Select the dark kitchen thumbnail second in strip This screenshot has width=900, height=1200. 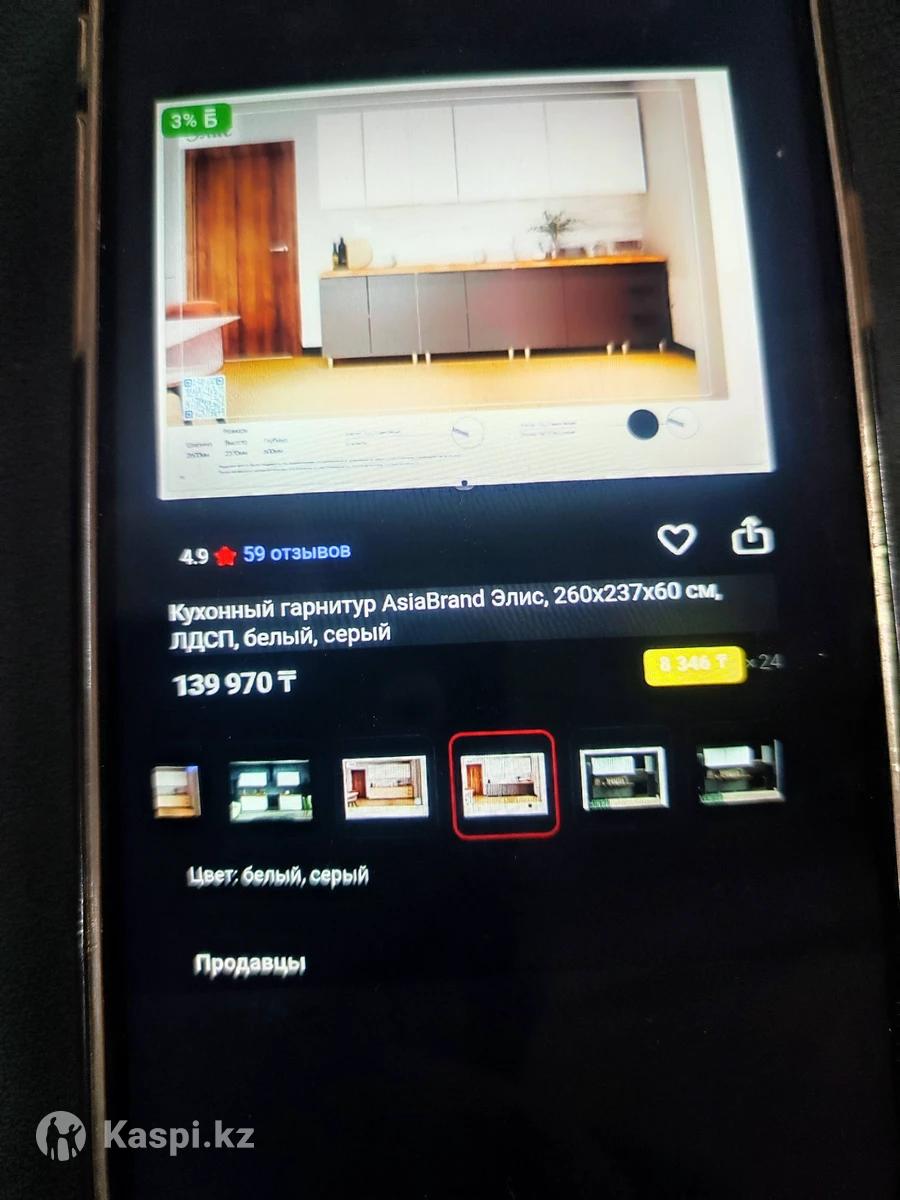pyautogui.click(x=270, y=791)
